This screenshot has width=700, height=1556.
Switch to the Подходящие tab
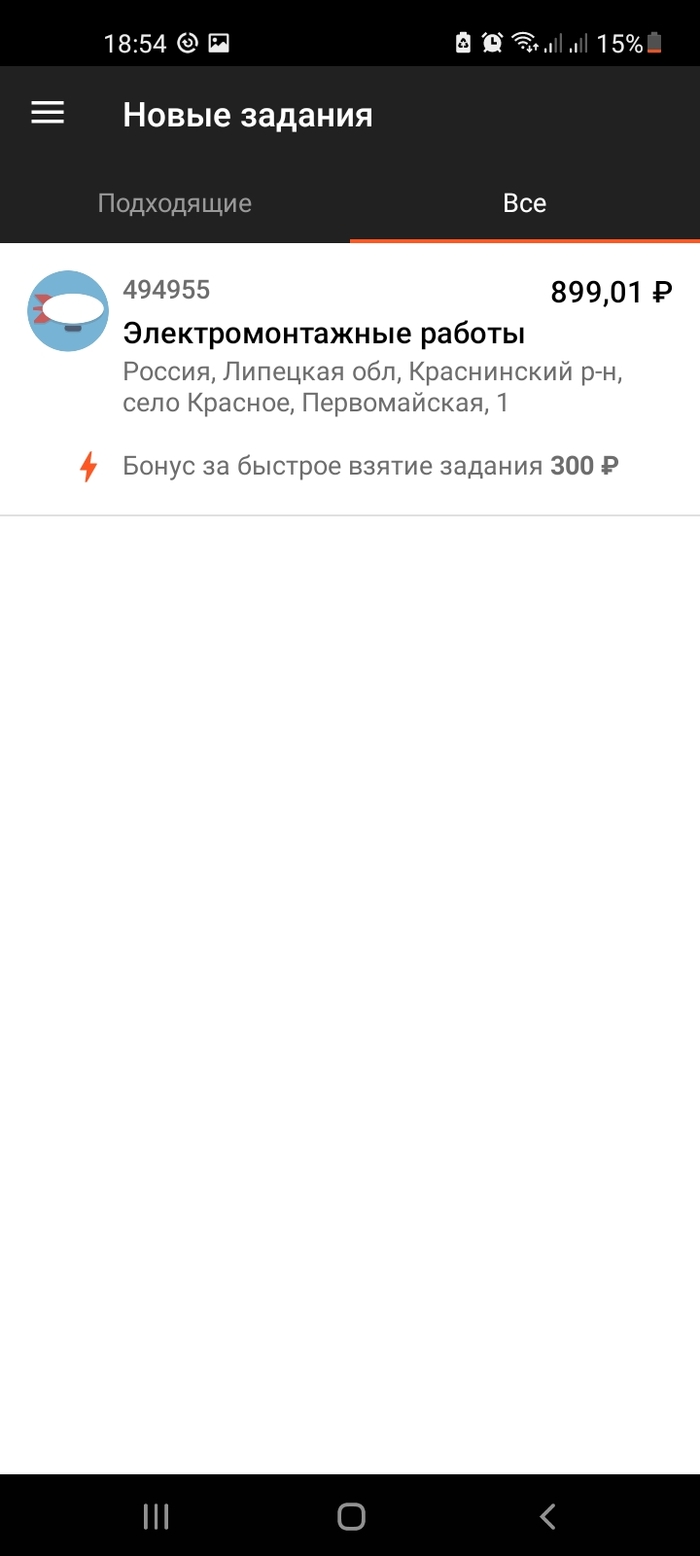[175, 204]
